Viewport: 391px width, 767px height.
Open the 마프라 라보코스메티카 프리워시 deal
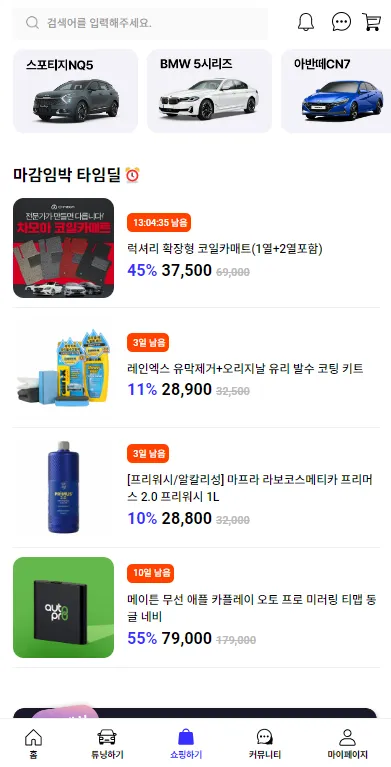pyautogui.click(x=196, y=488)
